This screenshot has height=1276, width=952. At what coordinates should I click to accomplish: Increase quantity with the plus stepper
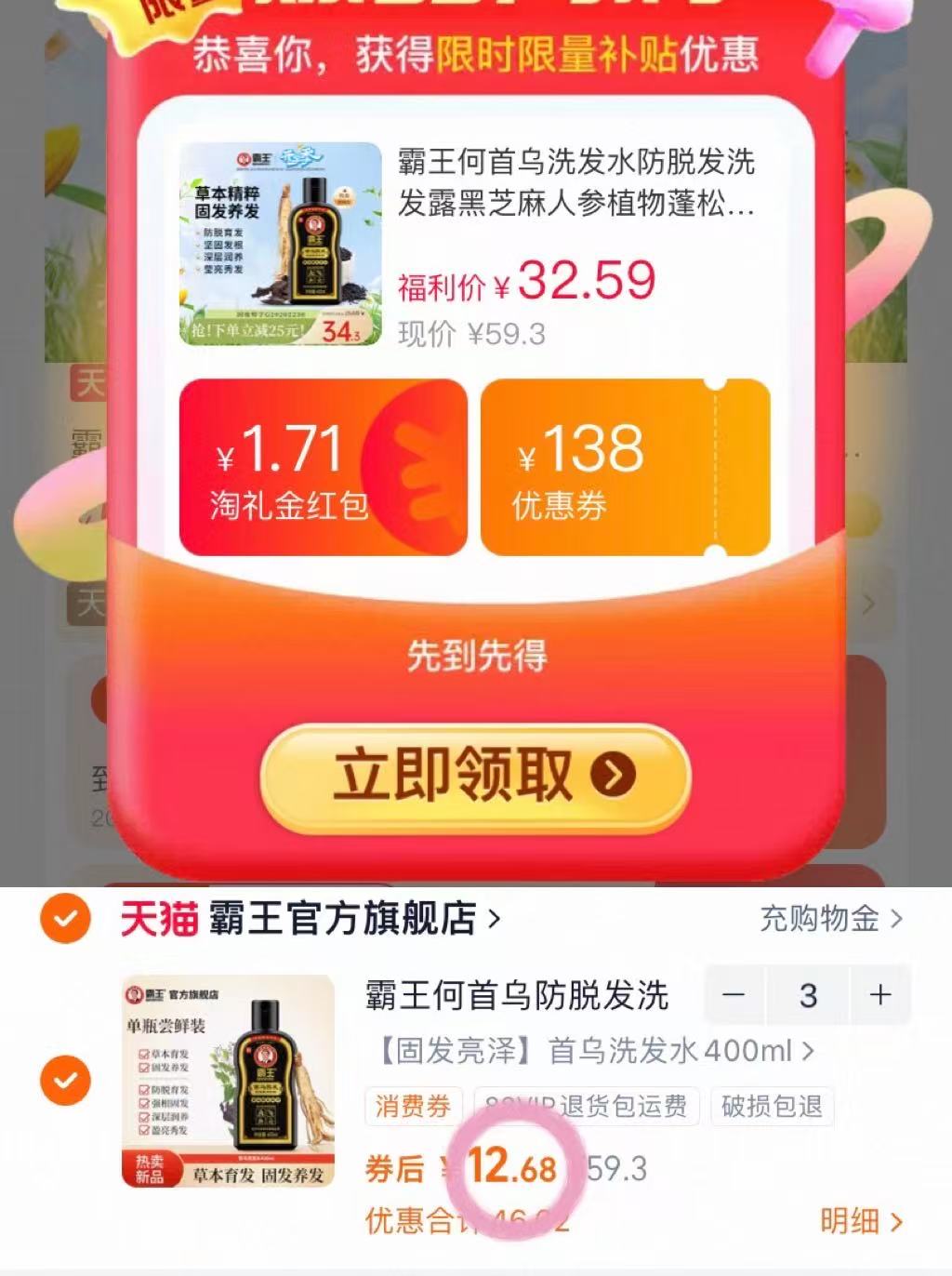click(x=878, y=995)
